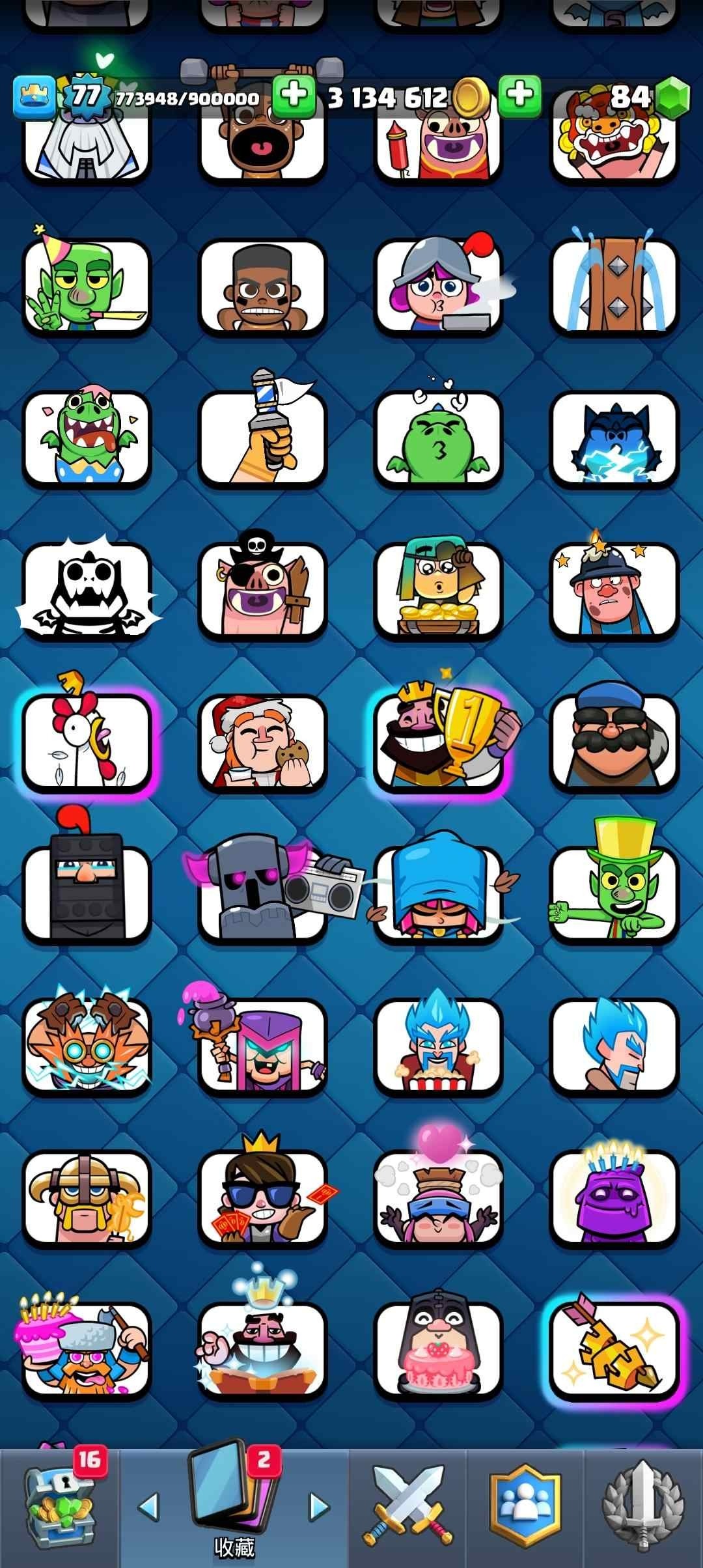The image size is (703, 1568).
Task: Choose the barber pole white flag emote
Action: [262, 438]
